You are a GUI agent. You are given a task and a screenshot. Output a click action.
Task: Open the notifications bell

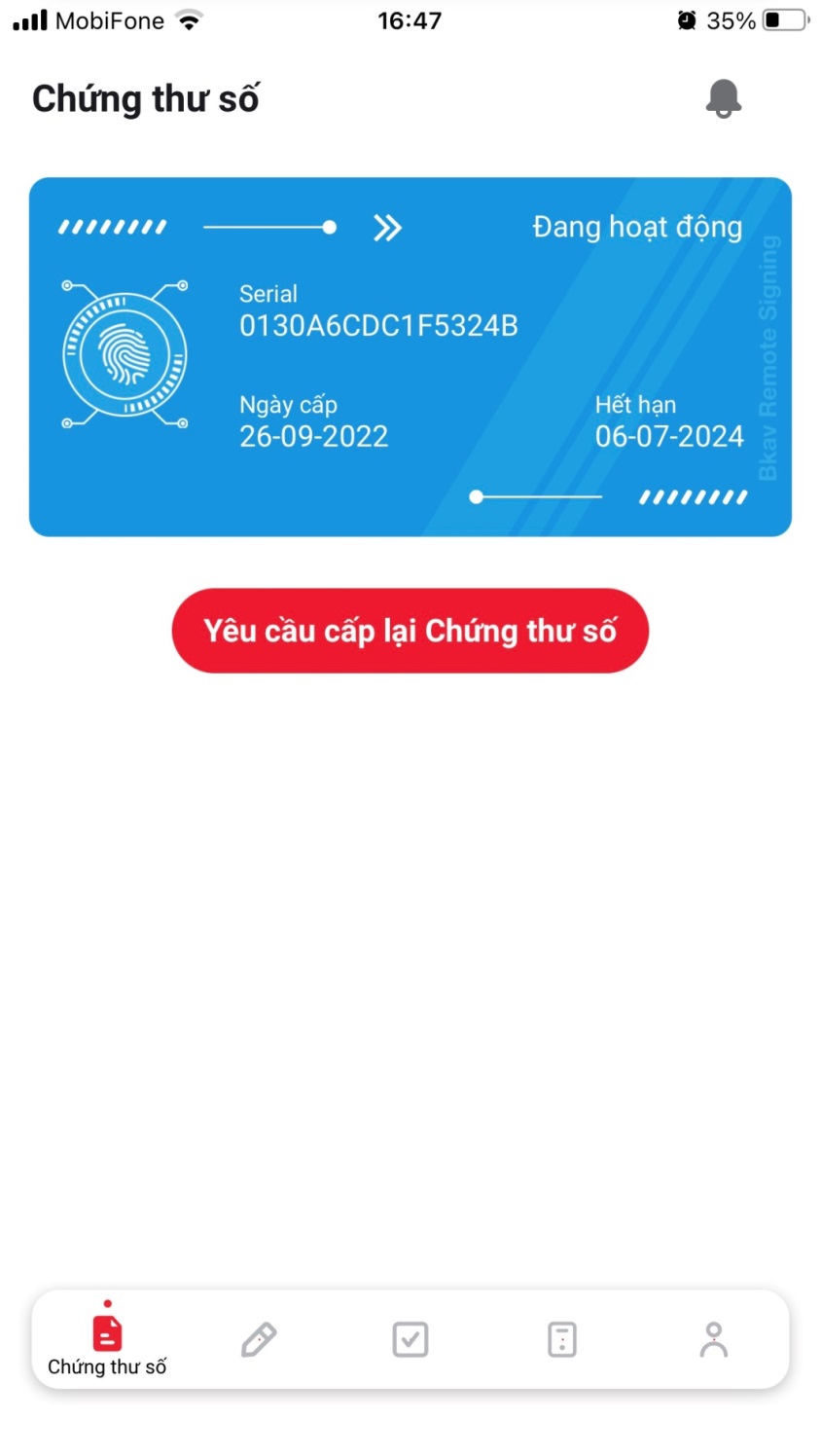723,98
